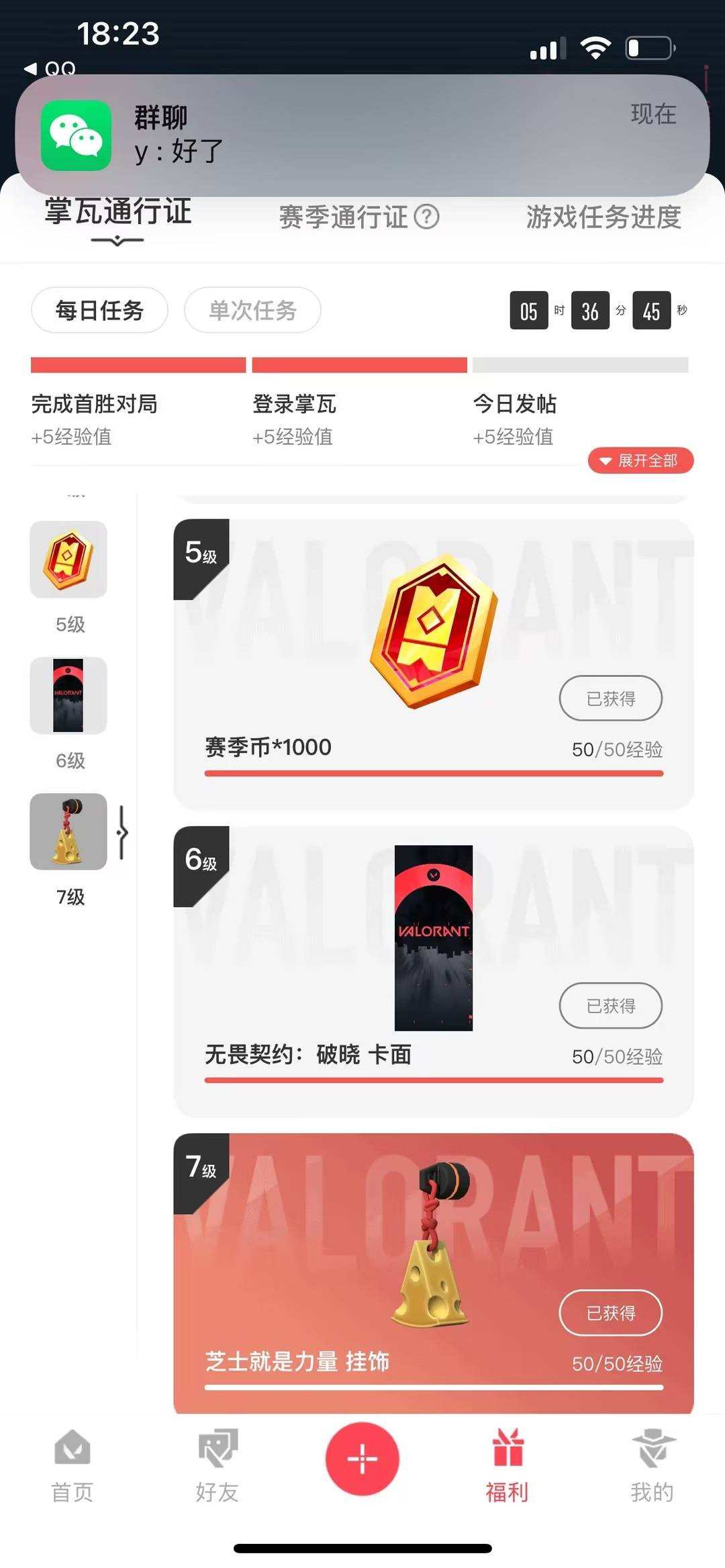Select the 我的 profile icon
Image resolution: width=725 pixels, height=1568 pixels.
coord(652,1466)
